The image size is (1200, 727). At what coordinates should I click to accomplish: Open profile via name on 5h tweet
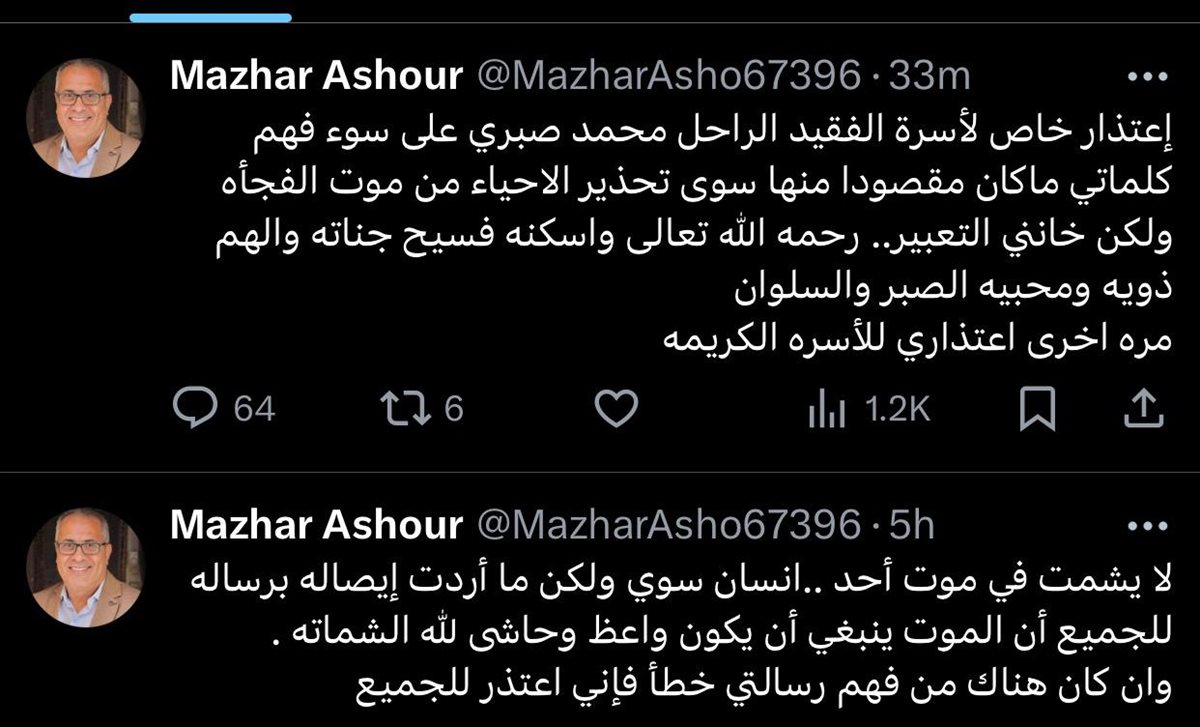tap(316, 526)
